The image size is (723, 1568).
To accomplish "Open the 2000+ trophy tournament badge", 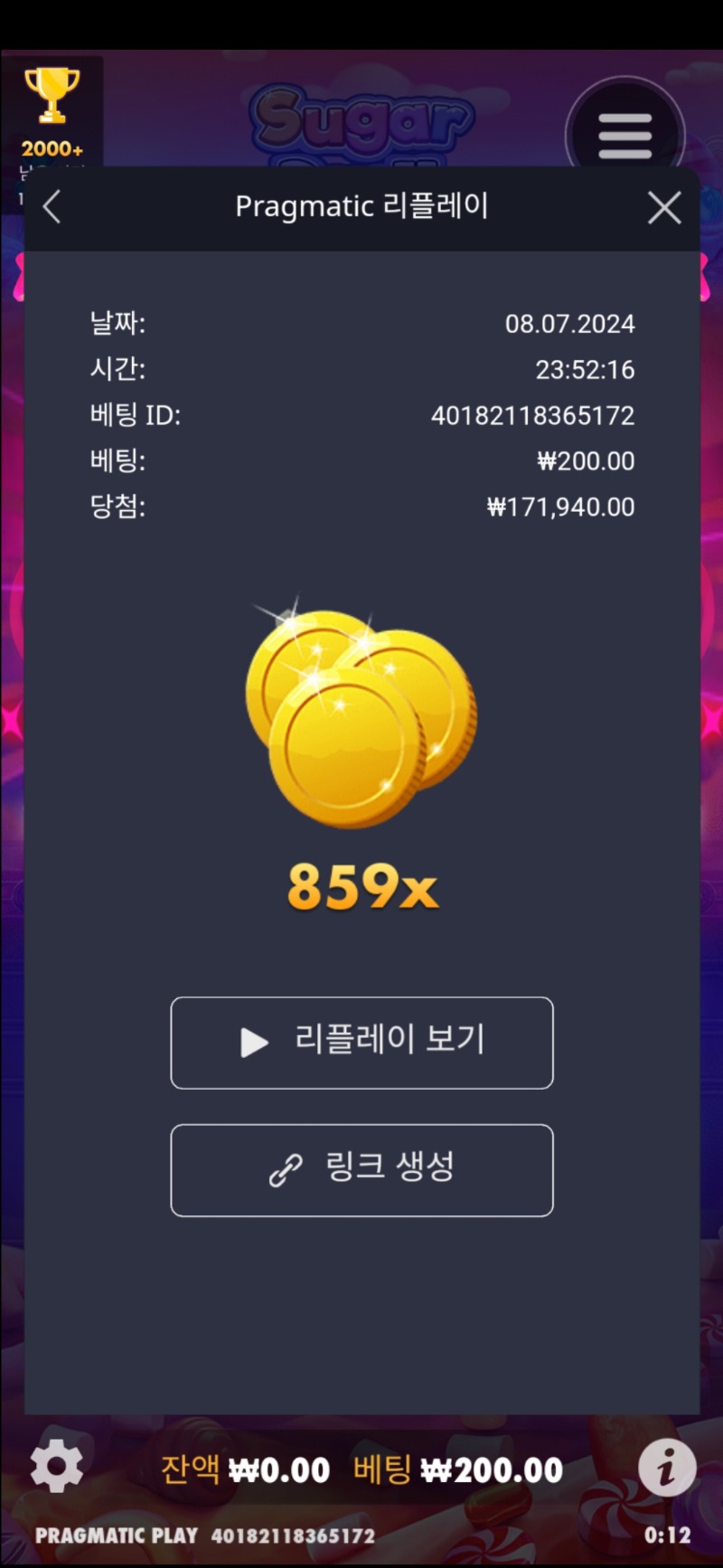I will (52, 113).
